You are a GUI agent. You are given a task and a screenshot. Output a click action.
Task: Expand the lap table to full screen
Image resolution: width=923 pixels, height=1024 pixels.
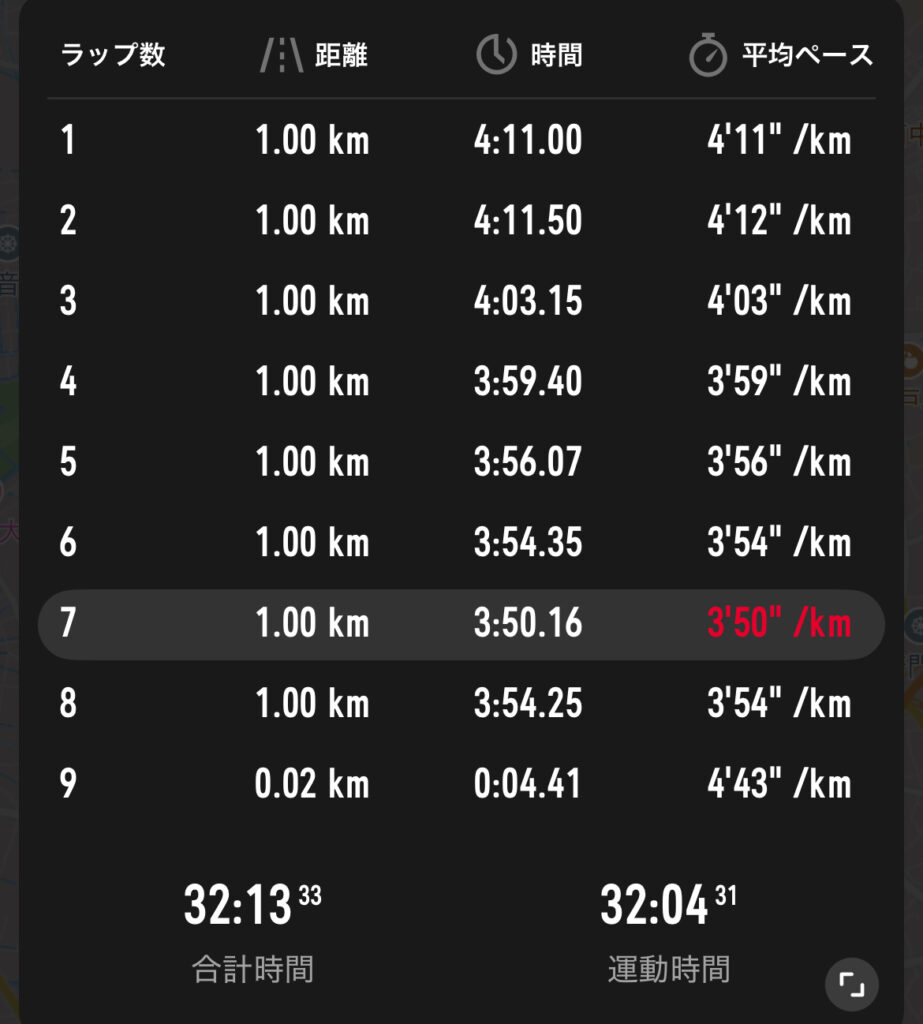click(851, 985)
